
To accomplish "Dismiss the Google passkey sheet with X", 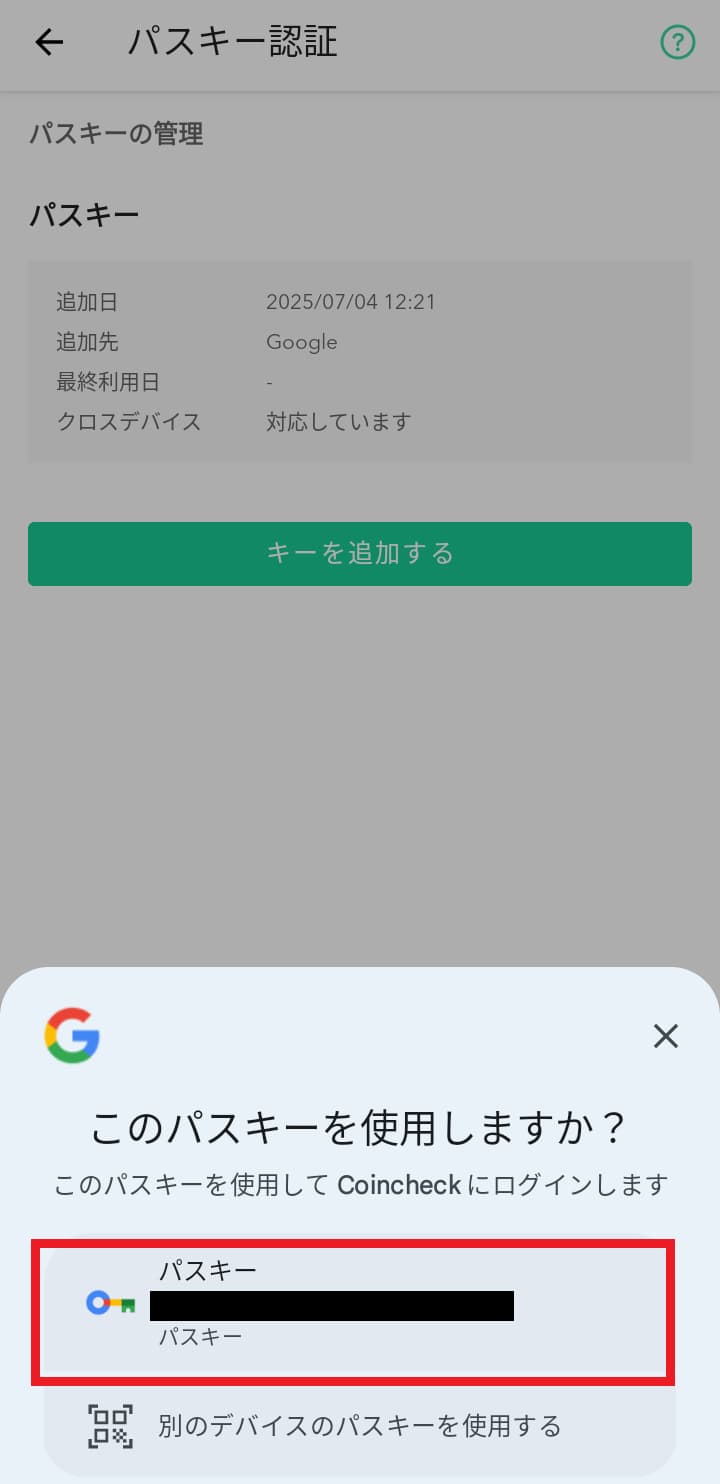I will point(666,1036).
